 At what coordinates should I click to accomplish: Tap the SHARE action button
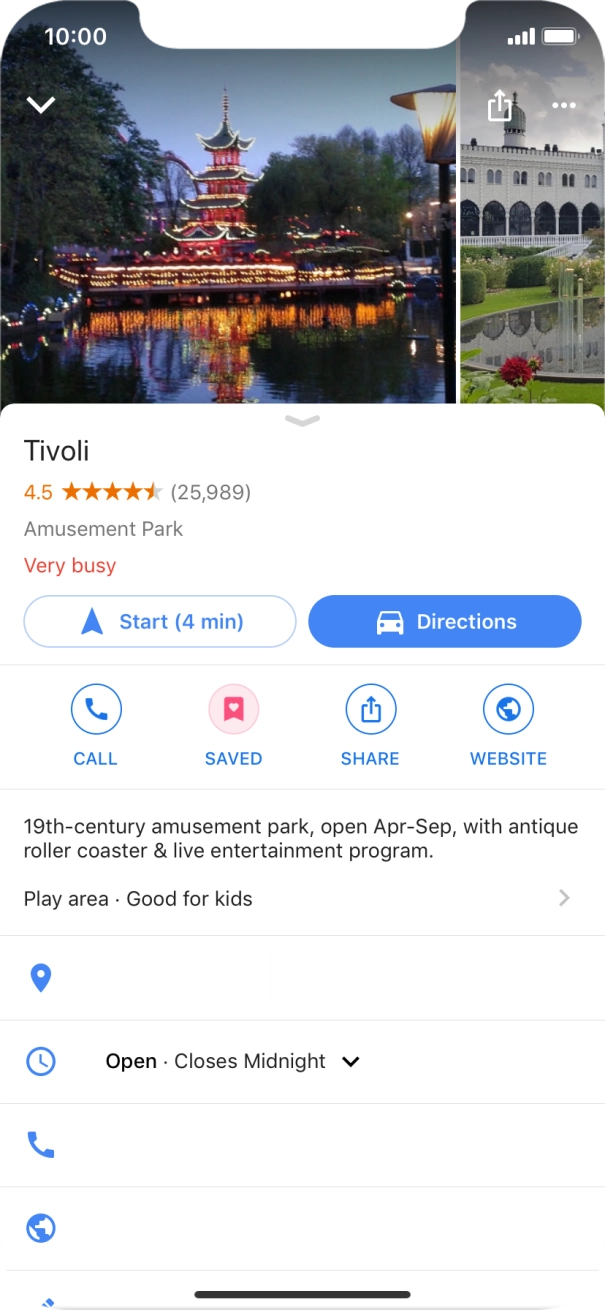370,729
